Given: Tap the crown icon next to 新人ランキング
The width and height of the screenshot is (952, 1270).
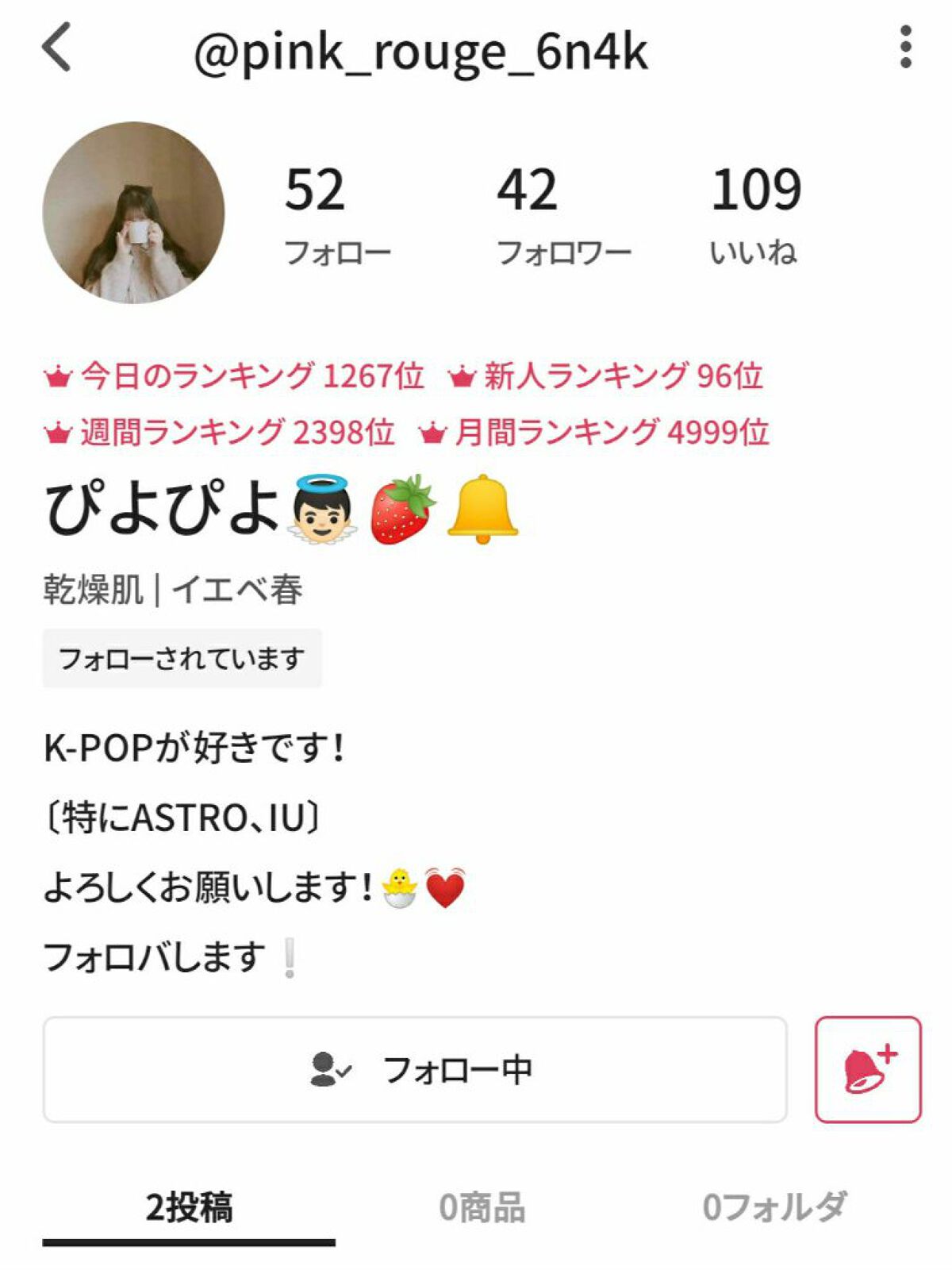Looking at the screenshot, I should [x=460, y=376].
